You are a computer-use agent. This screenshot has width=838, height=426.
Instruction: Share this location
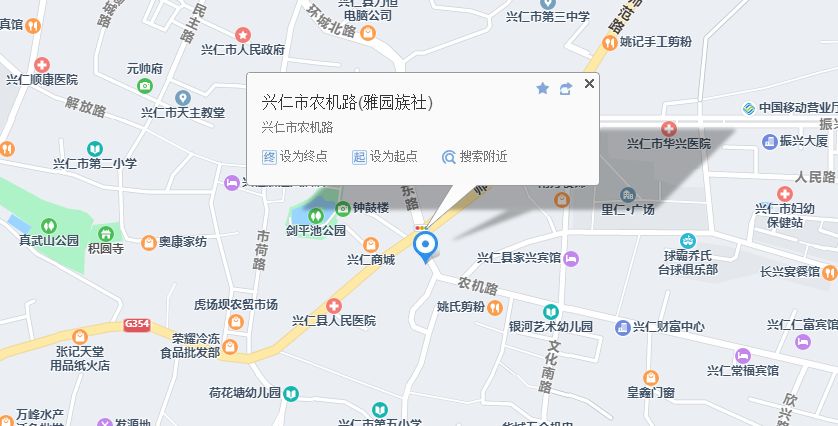(566, 88)
